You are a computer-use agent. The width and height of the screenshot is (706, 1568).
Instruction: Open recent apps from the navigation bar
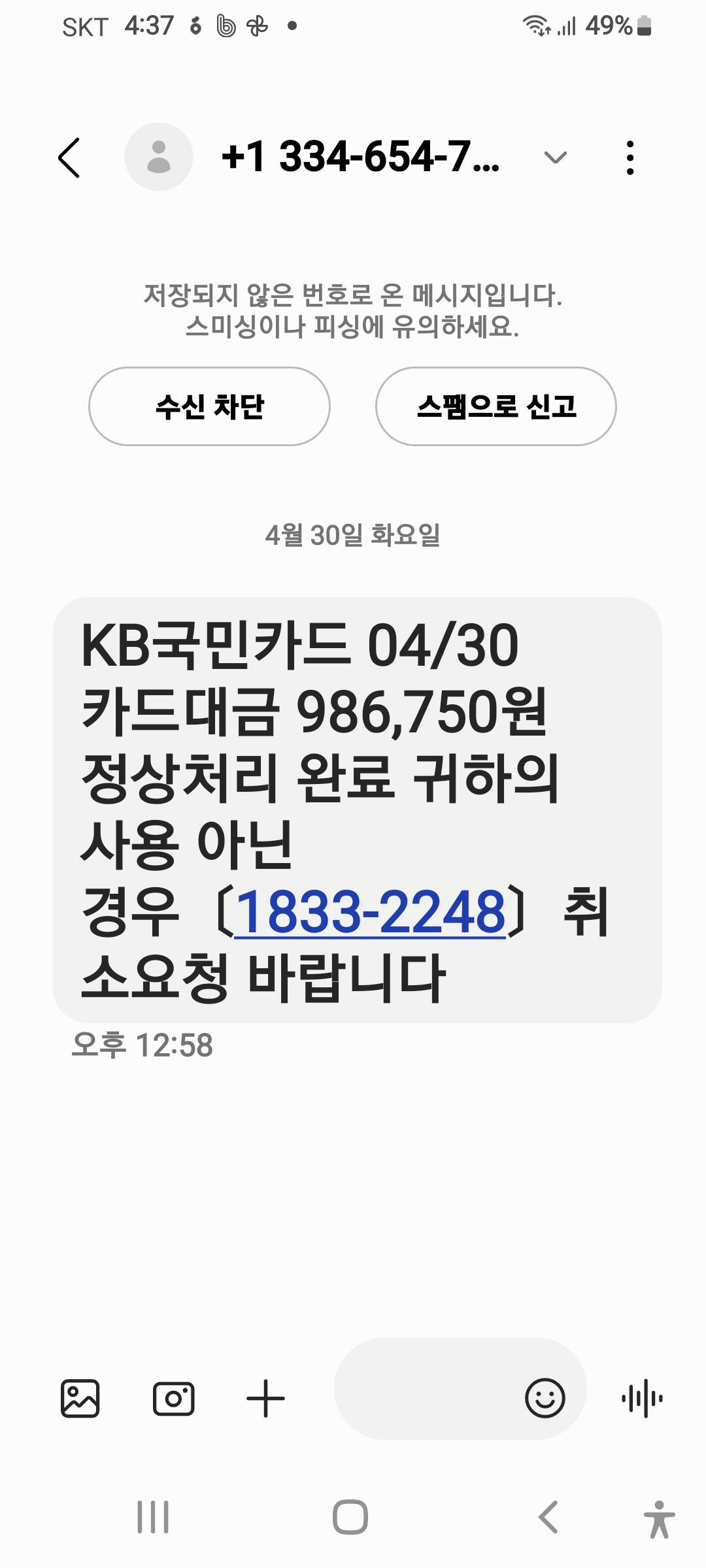point(153,1517)
